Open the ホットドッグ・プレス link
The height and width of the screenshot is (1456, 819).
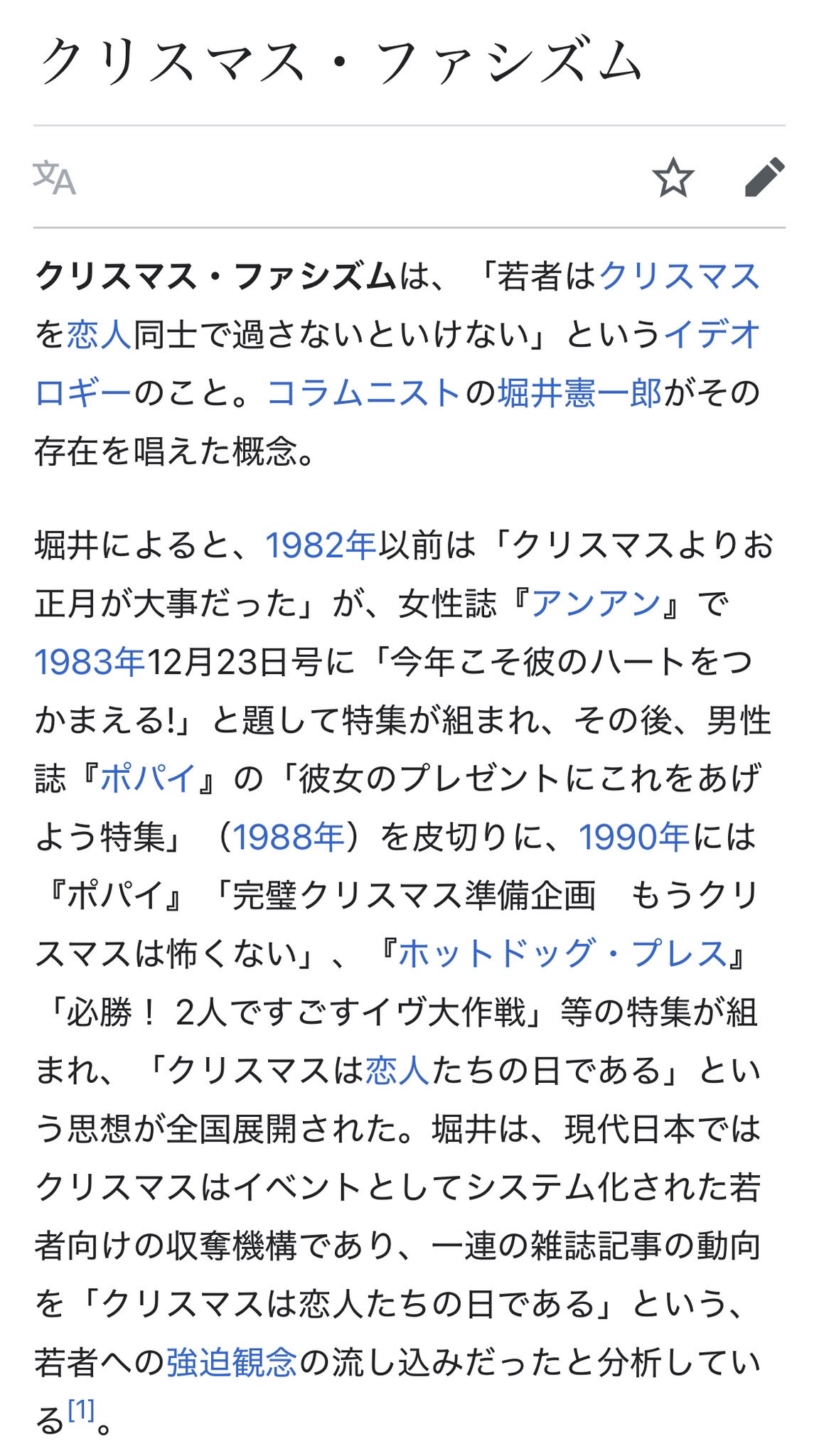pyautogui.click(x=562, y=953)
